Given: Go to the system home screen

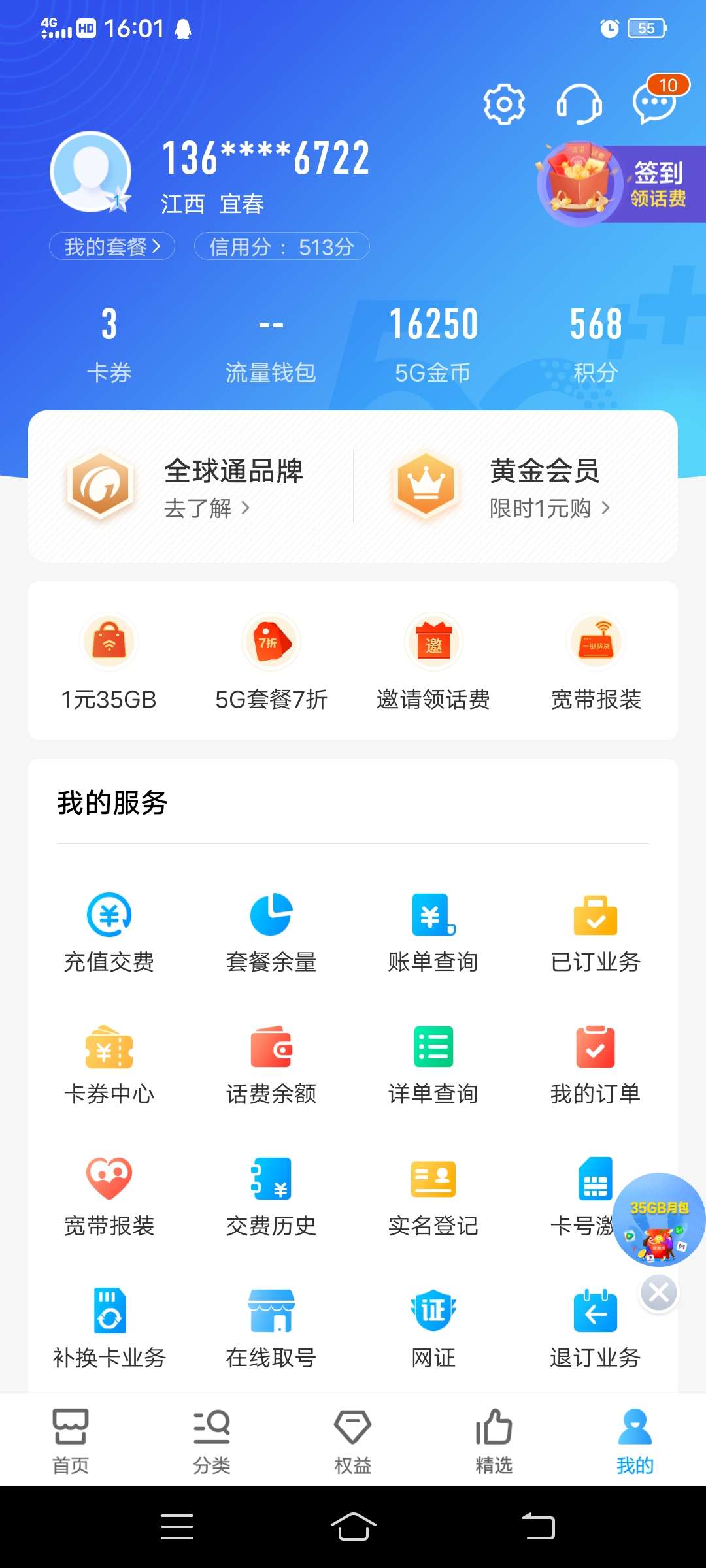Looking at the screenshot, I should [x=353, y=1527].
